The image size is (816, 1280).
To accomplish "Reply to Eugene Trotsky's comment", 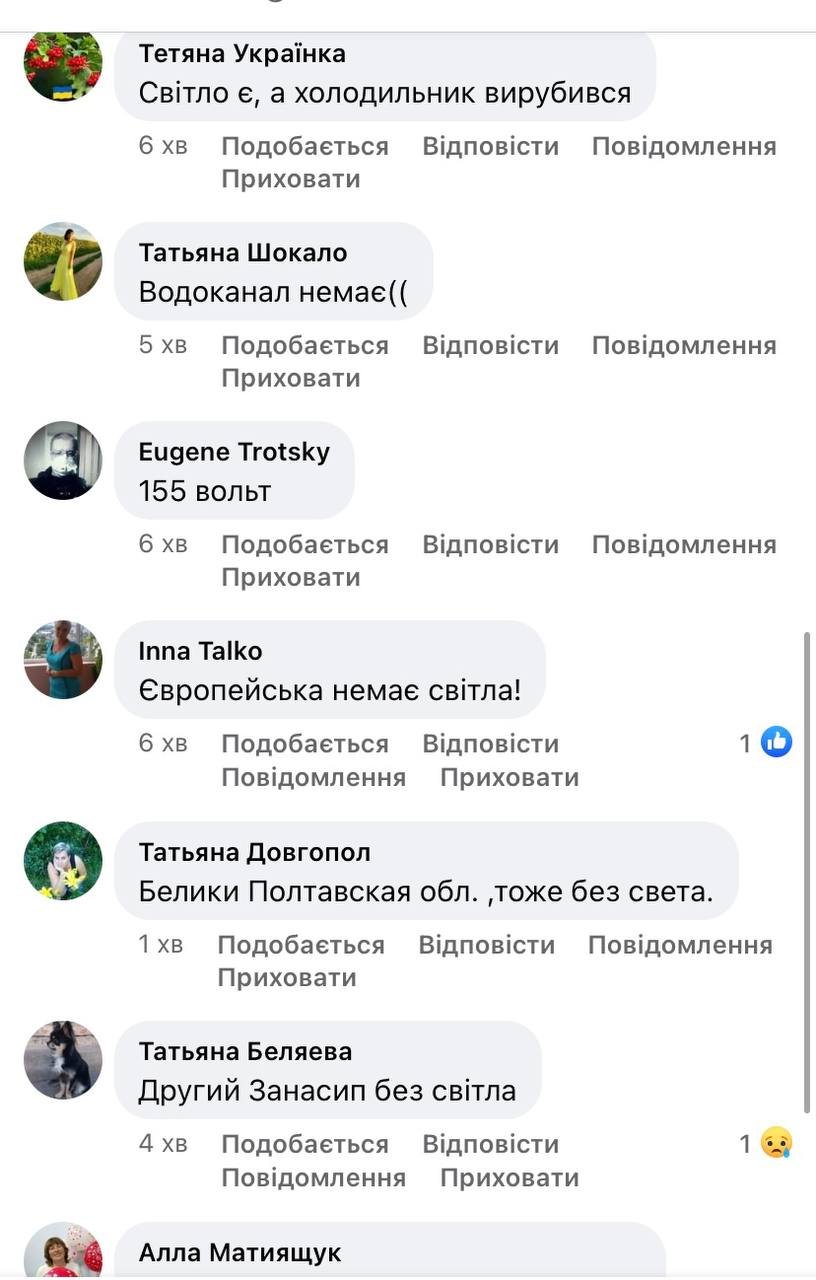I will (x=489, y=544).
